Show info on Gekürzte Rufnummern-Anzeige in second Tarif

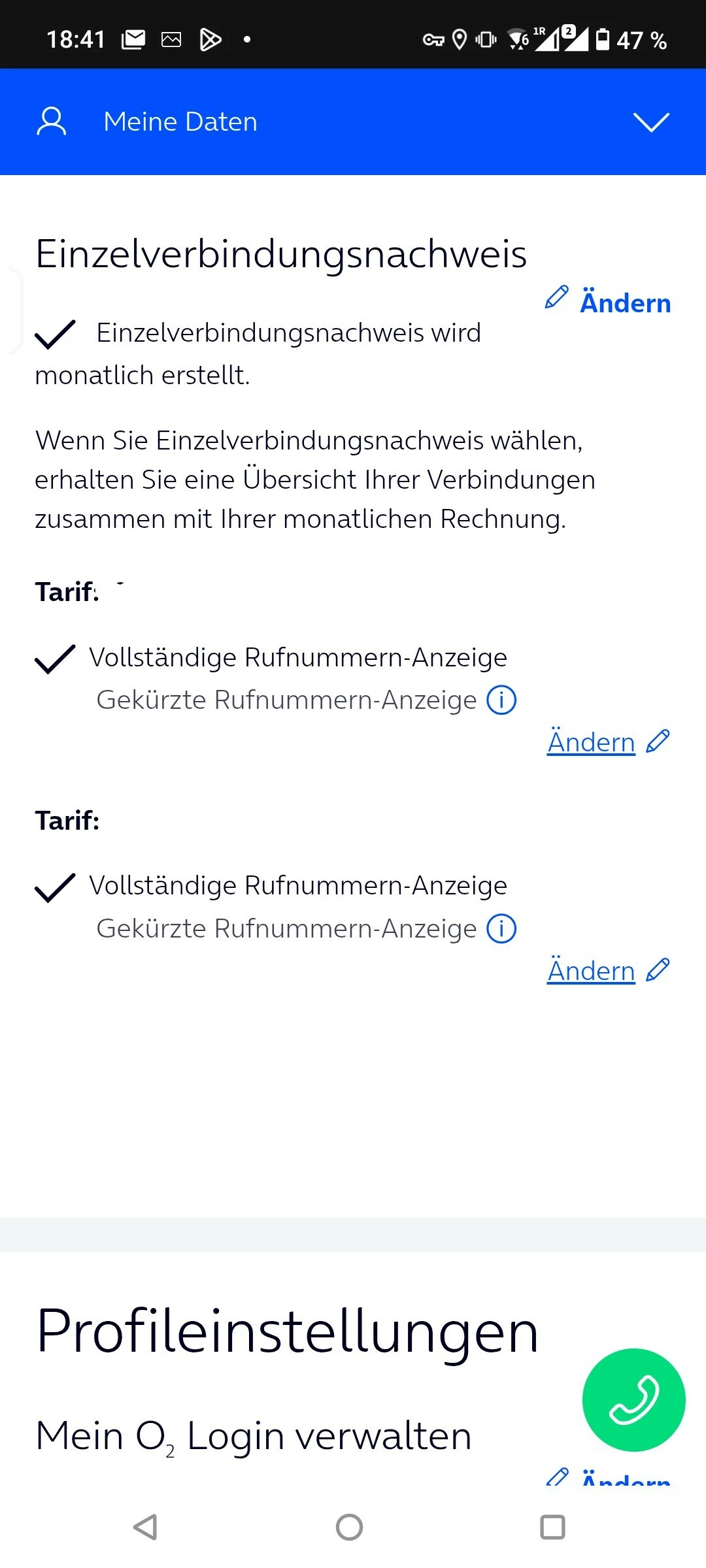(501, 929)
